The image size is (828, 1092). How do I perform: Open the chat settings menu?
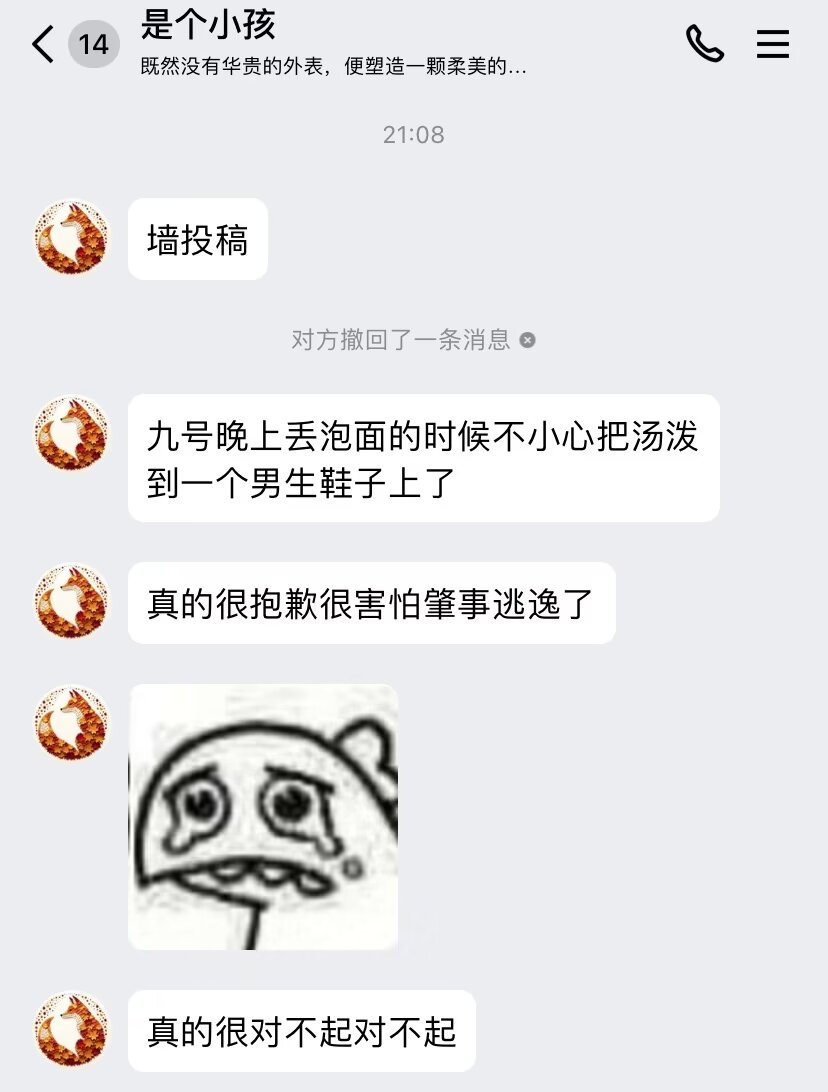pos(772,44)
